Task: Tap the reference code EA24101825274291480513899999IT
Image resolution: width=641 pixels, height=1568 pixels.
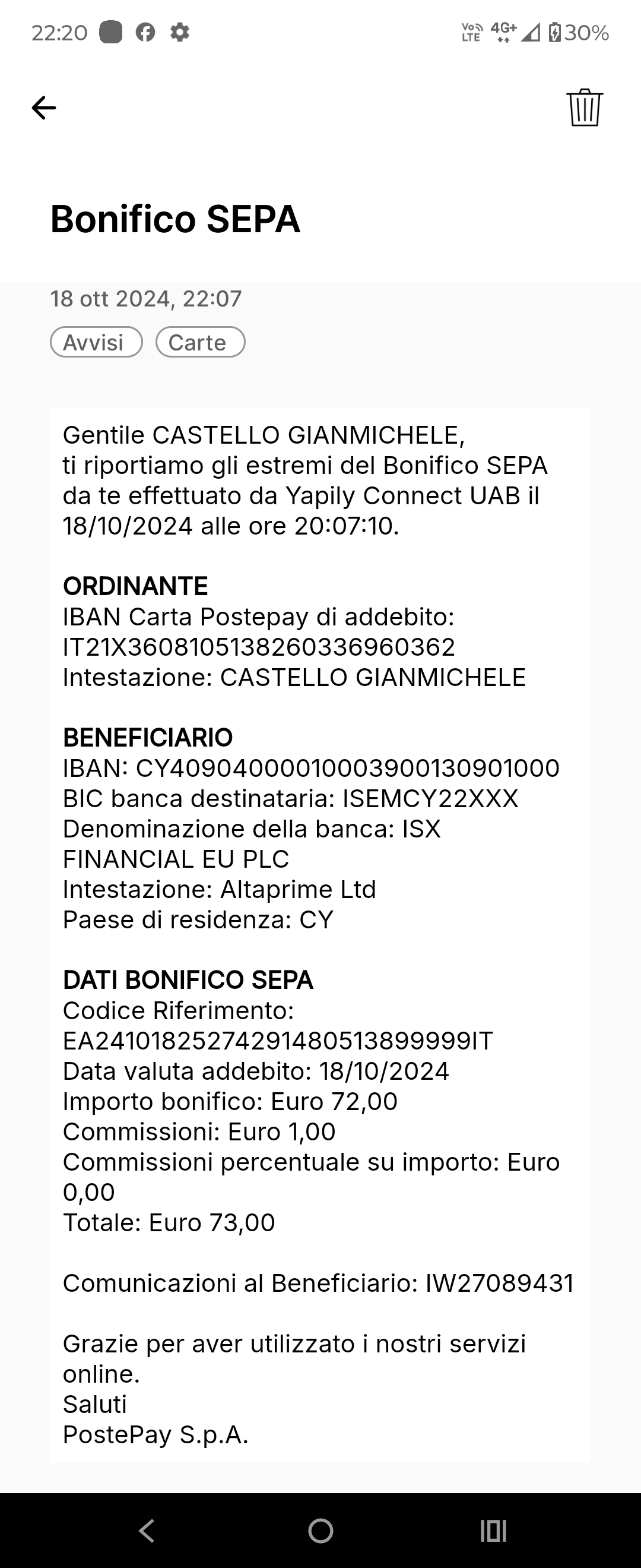Action: (x=280, y=1041)
